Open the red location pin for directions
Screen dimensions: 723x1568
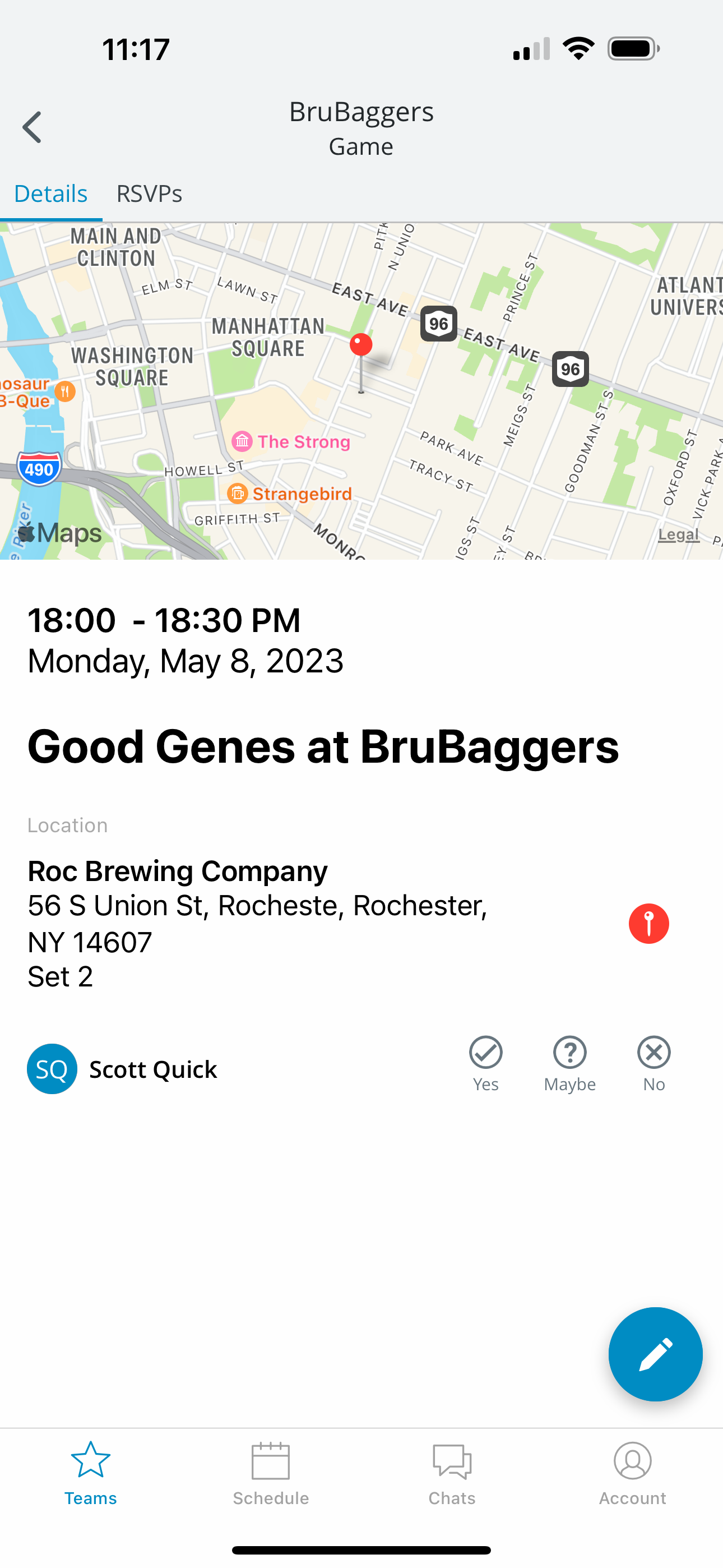[x=649, y=924]
